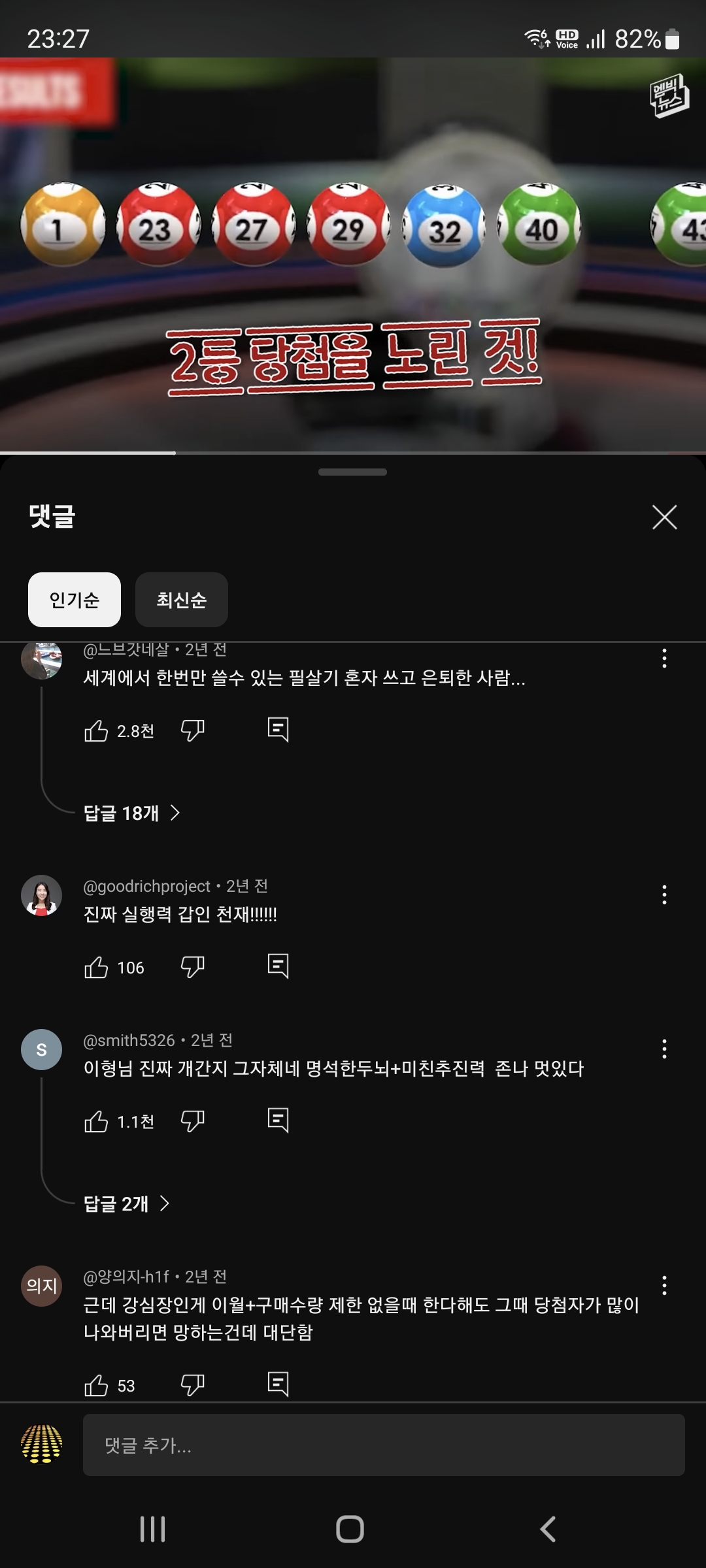Open options menu for @양의지-h1f's comment
This screenshot has height=1568, width=706.
(664, 1285)
